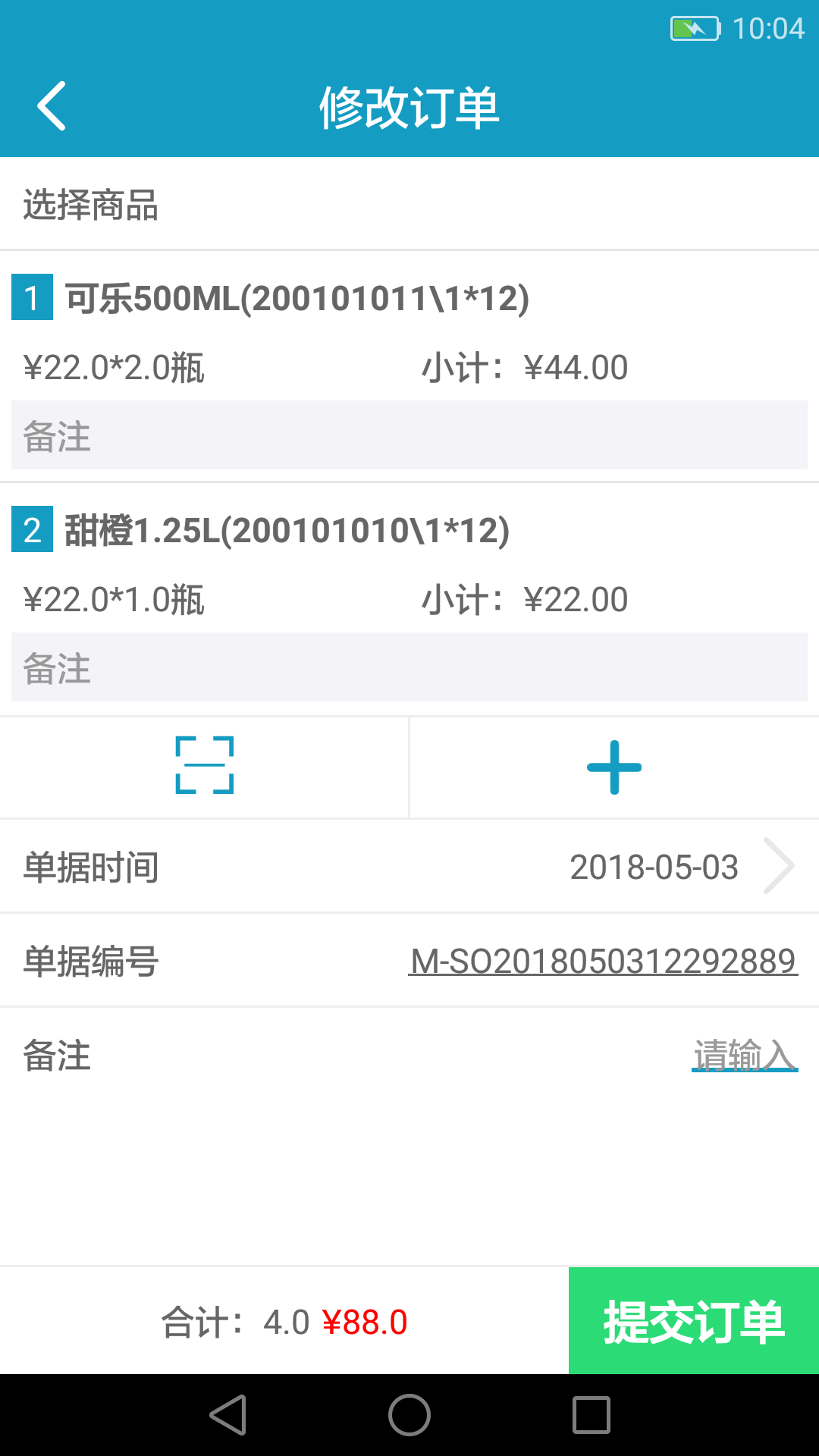819x1456 pixels.
Task: Enter a note for 可乐500ML
Action: 409,435
